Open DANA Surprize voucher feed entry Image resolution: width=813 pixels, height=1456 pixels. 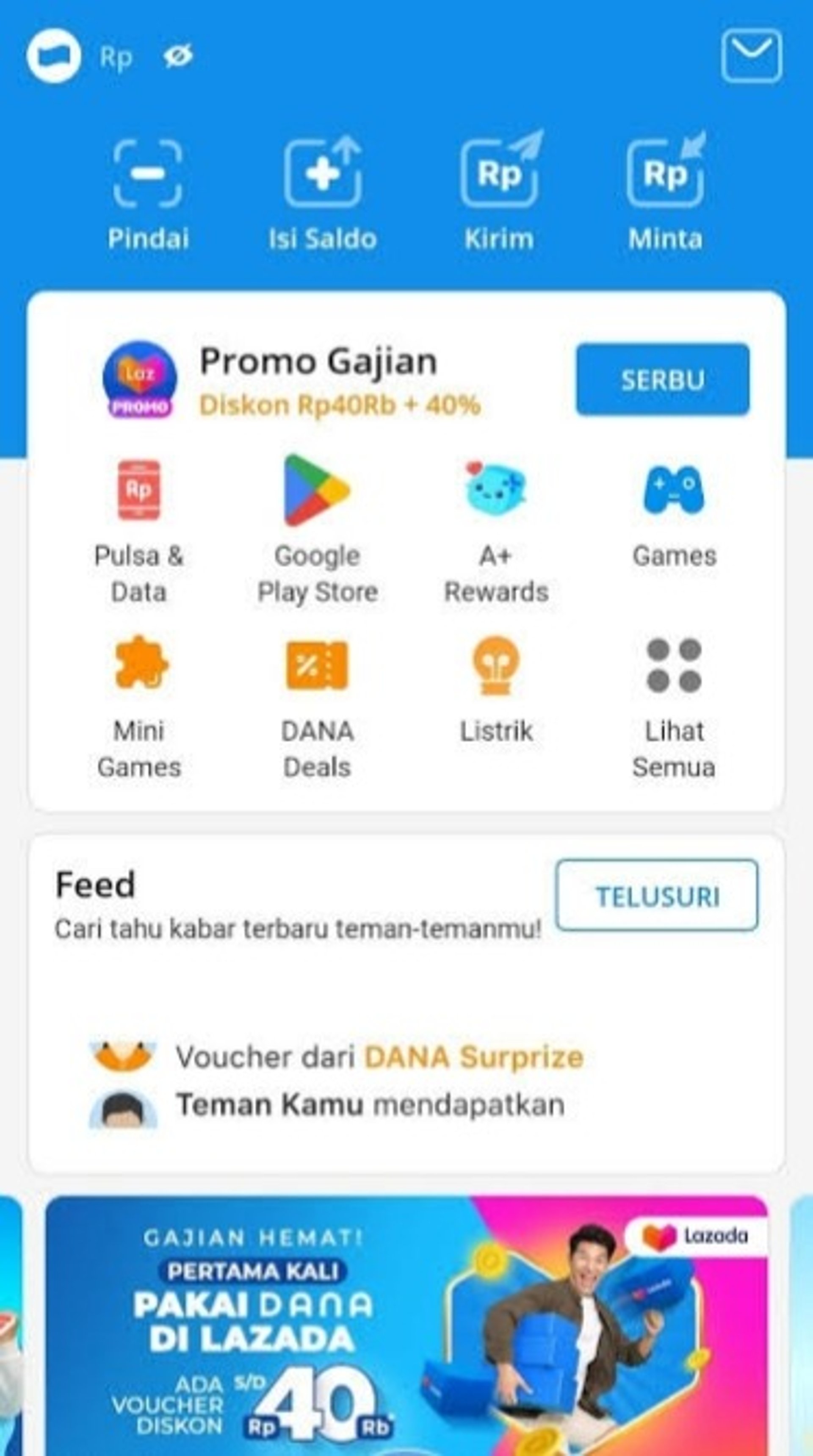pyautogui.click(x=379, y=1057)
